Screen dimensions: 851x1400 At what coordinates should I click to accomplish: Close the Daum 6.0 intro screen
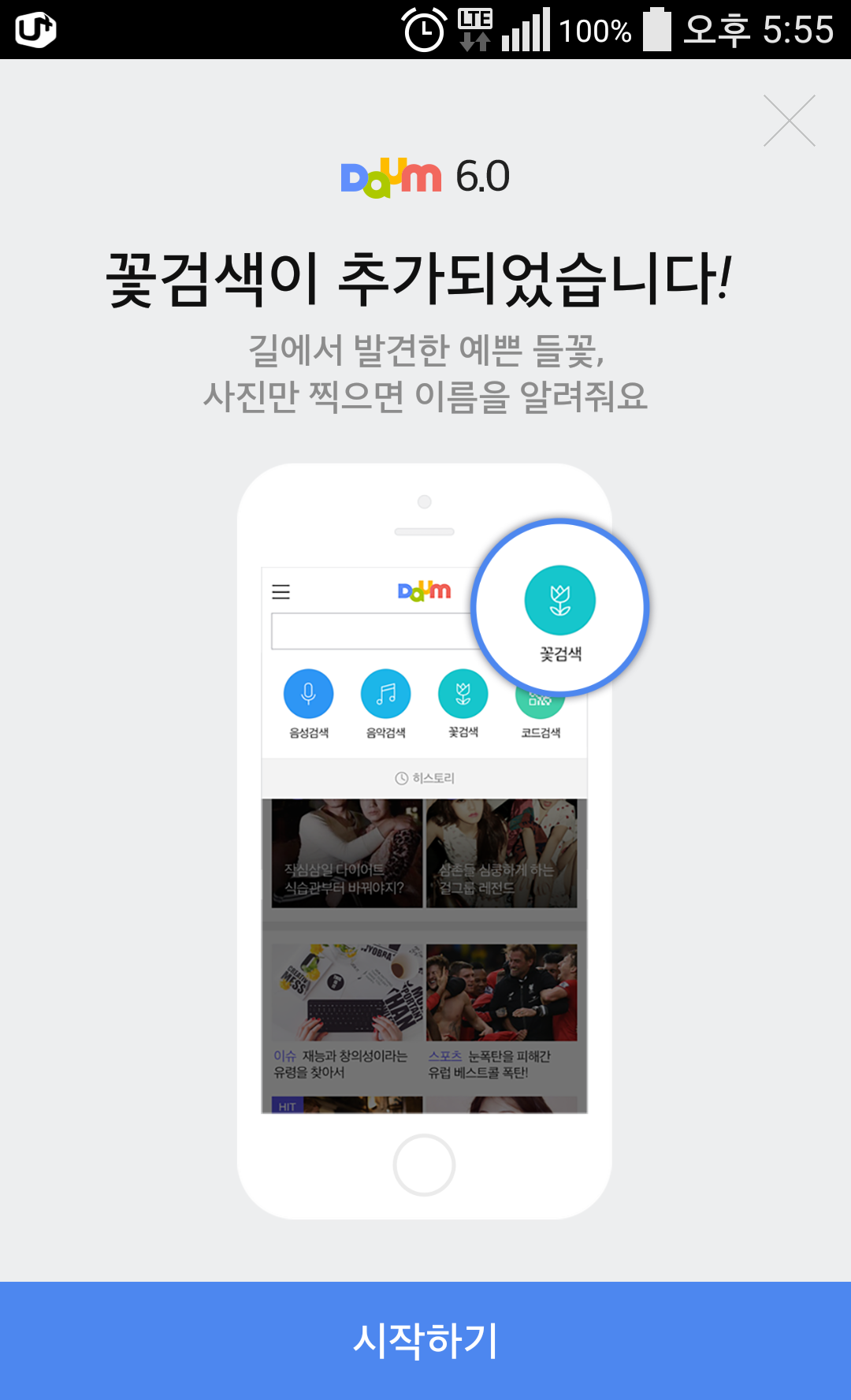(x=789, y=121)
